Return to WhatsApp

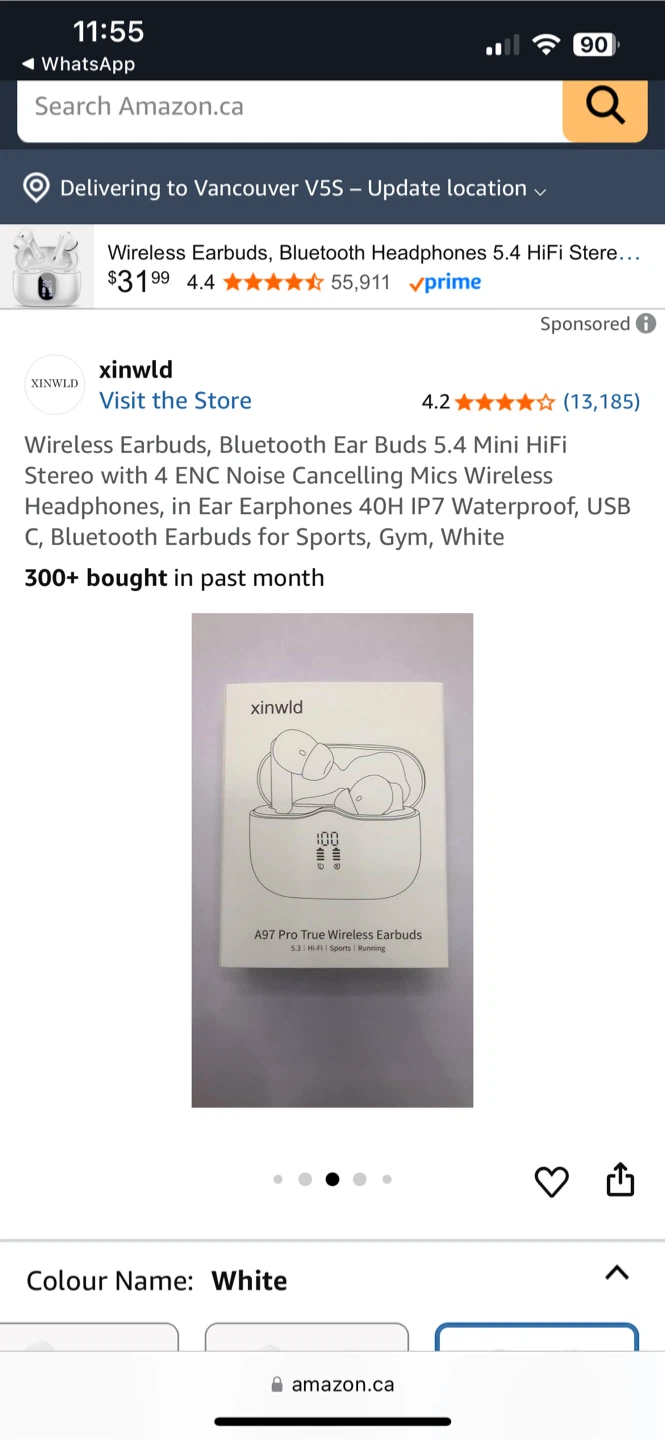(78, 64)
